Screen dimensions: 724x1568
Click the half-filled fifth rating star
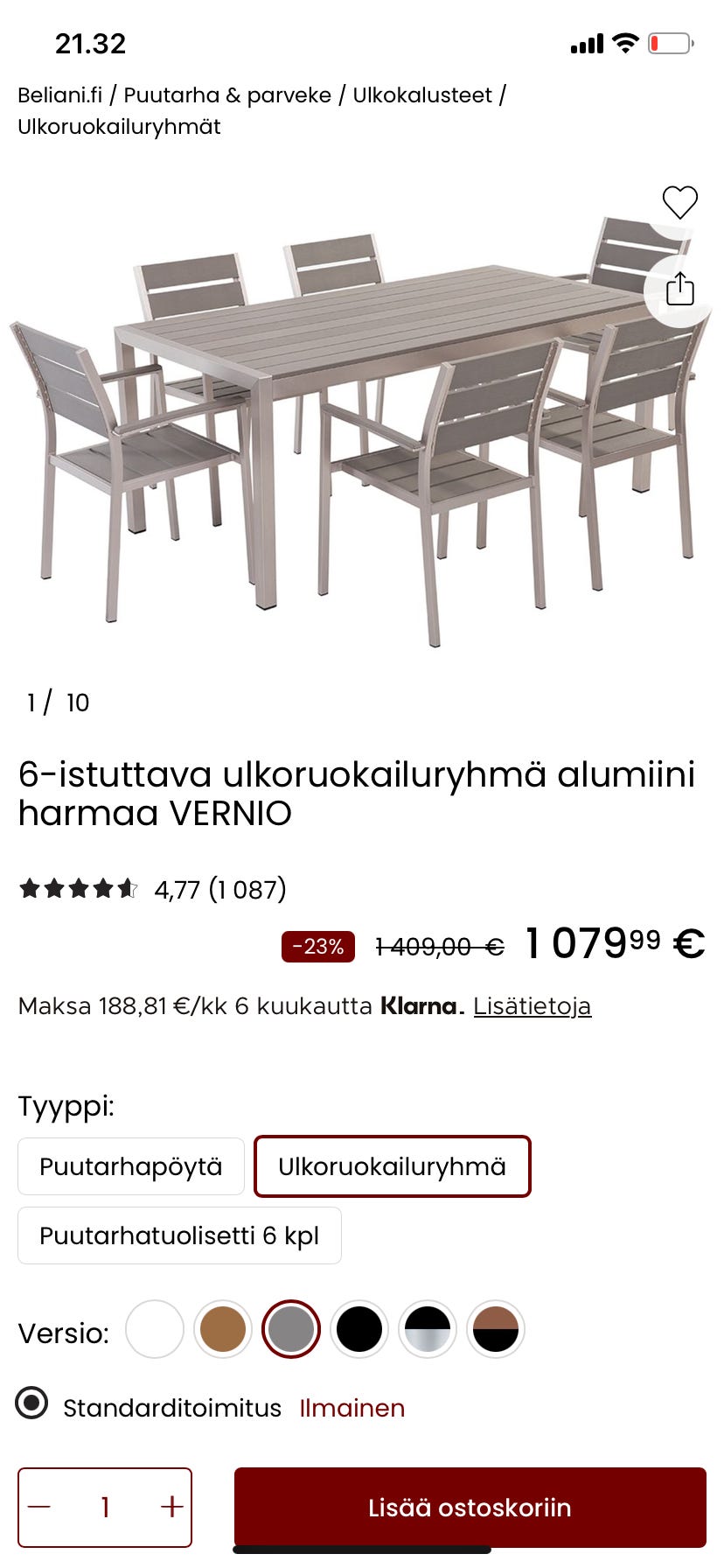pos(127,889)
